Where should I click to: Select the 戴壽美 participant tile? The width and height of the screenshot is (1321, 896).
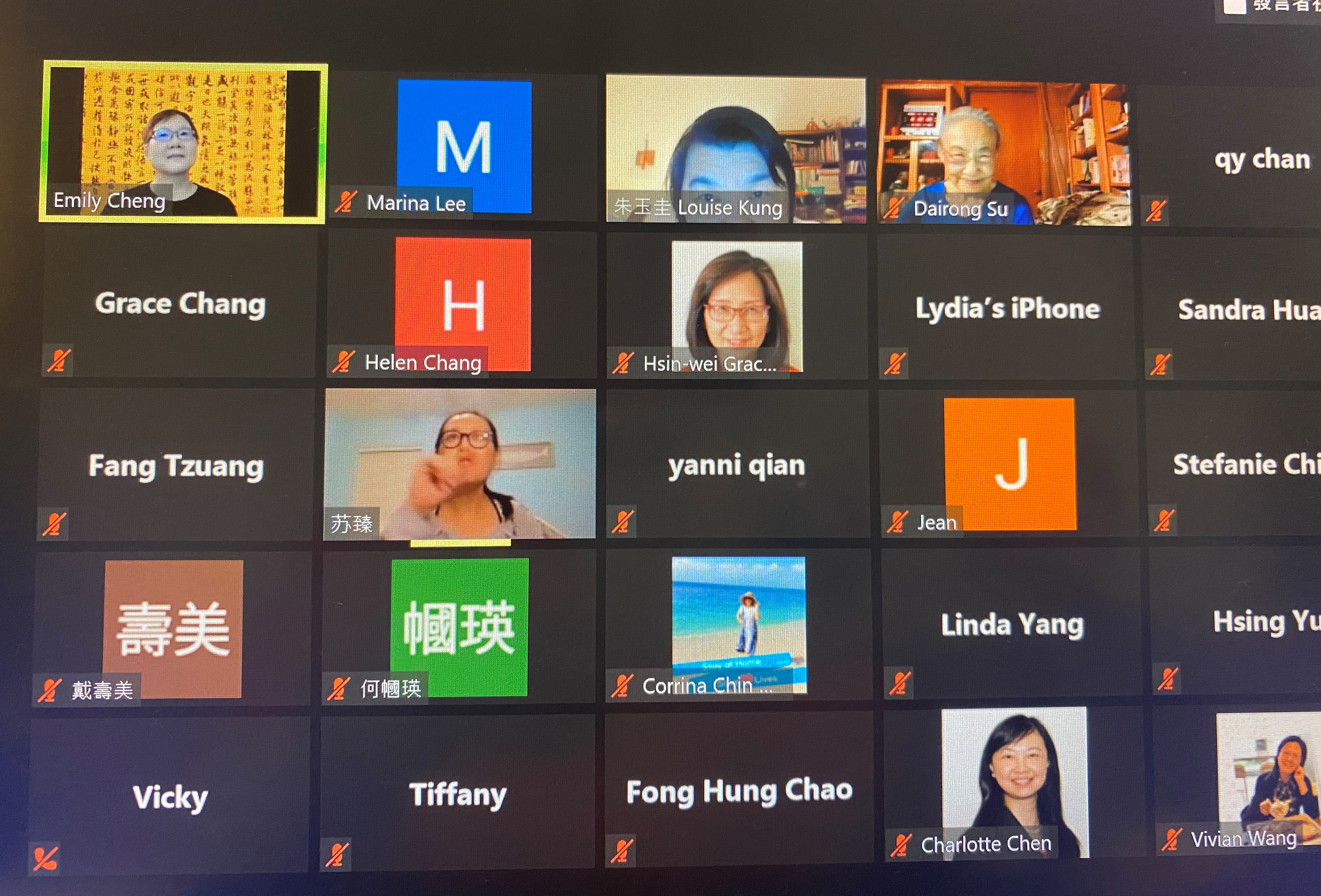point(173,628)
